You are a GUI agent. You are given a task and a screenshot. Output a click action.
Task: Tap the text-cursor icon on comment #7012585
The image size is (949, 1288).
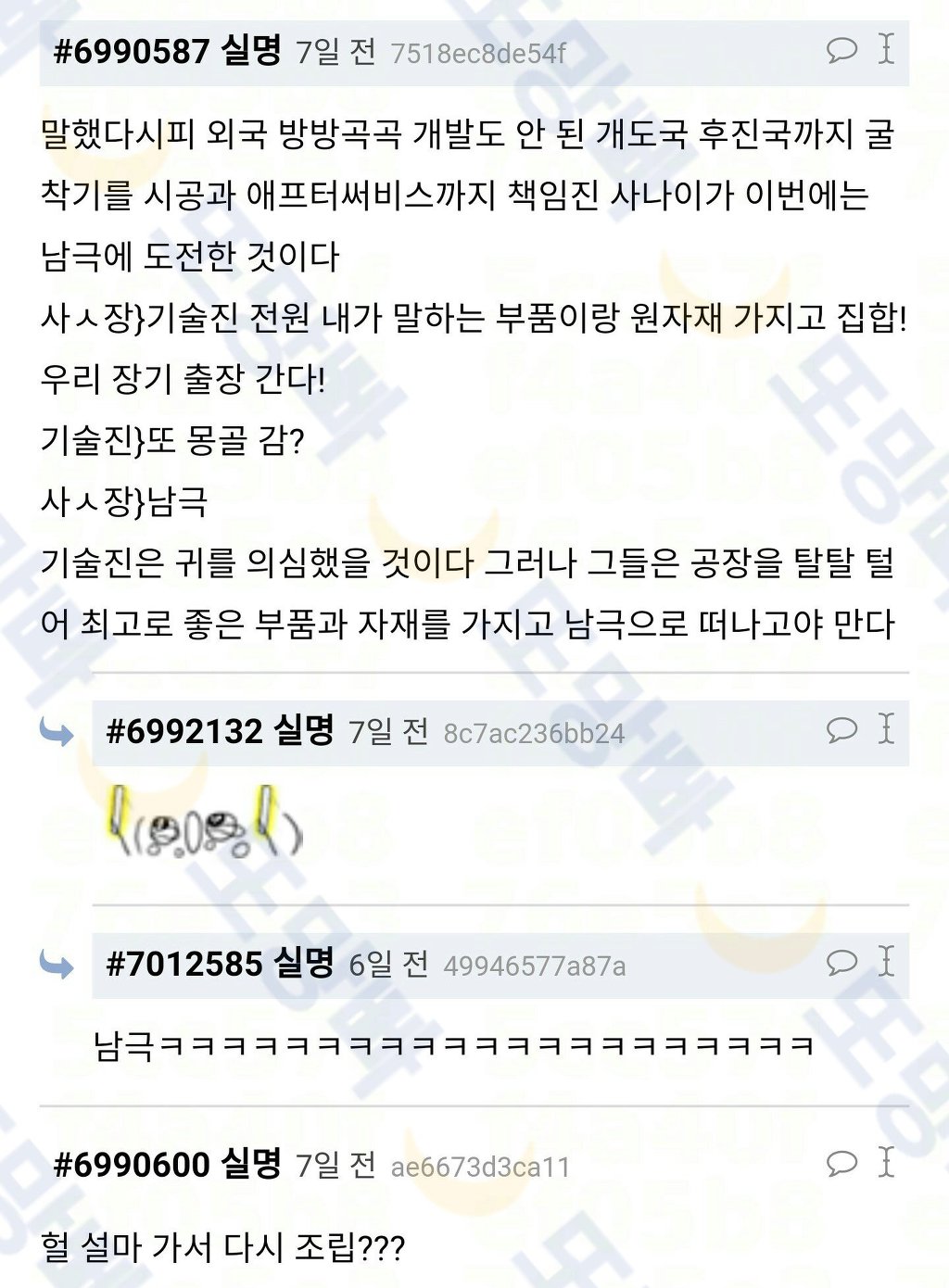[886, 961]
